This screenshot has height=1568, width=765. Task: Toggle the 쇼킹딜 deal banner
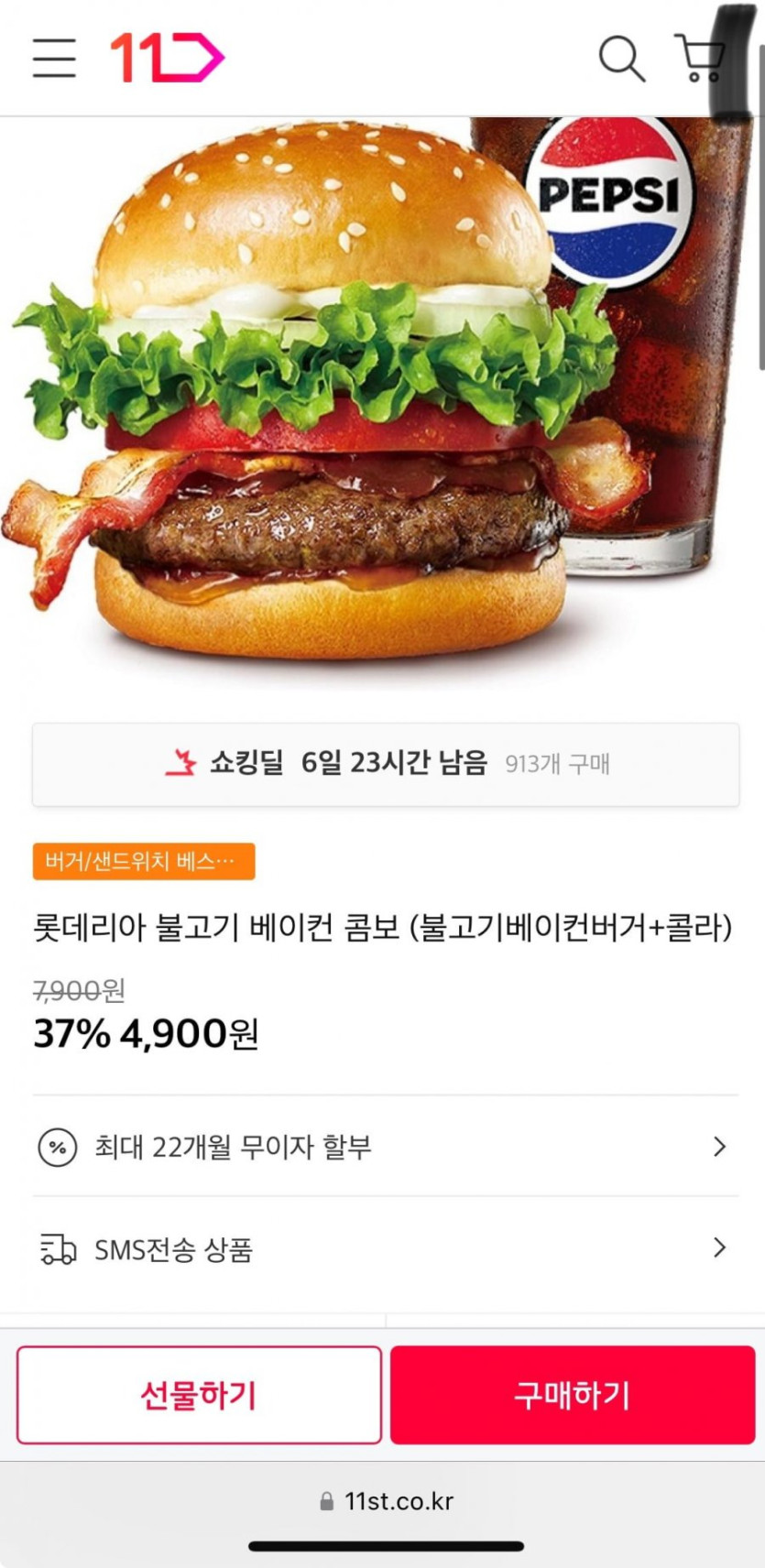[382, 764]
